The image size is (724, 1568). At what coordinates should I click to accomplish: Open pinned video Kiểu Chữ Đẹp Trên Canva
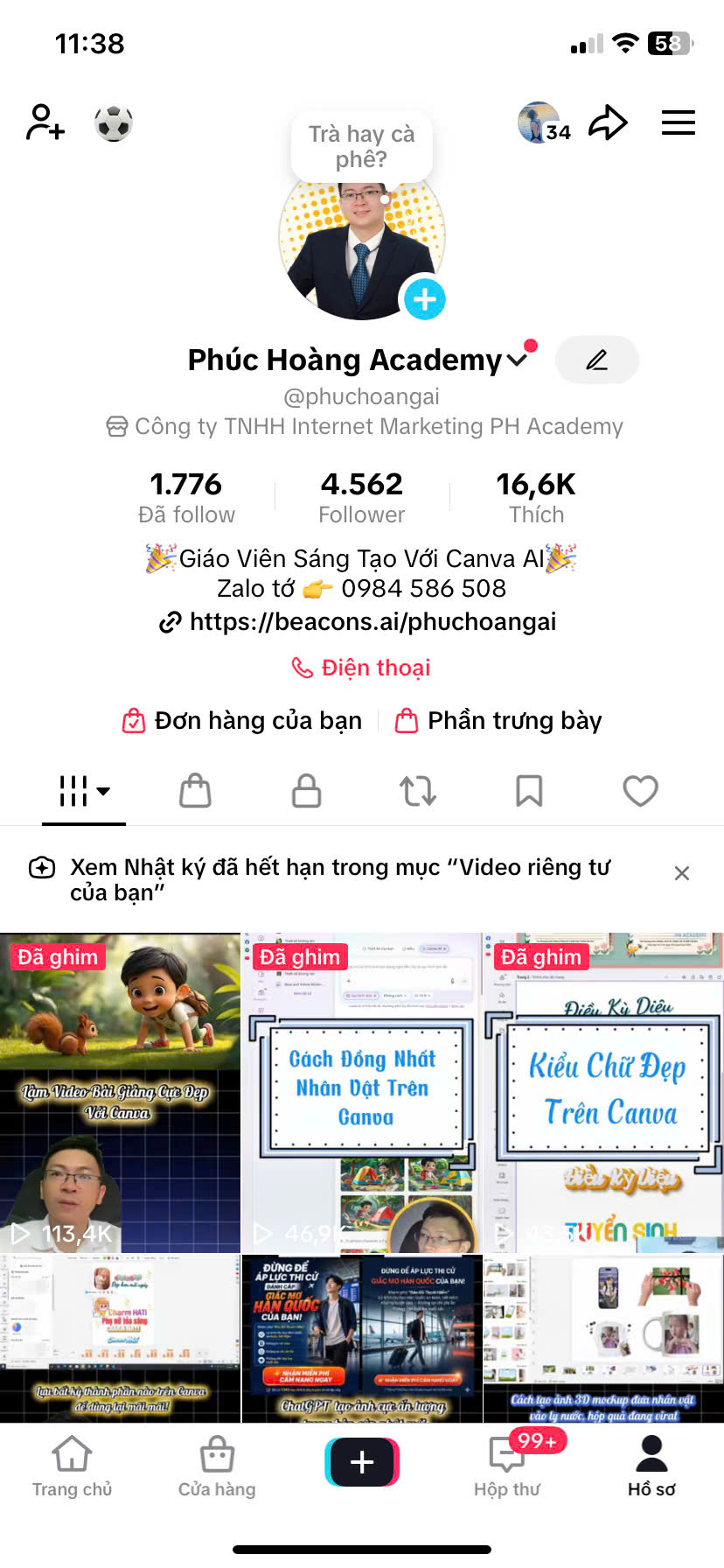pos(603,1093)
